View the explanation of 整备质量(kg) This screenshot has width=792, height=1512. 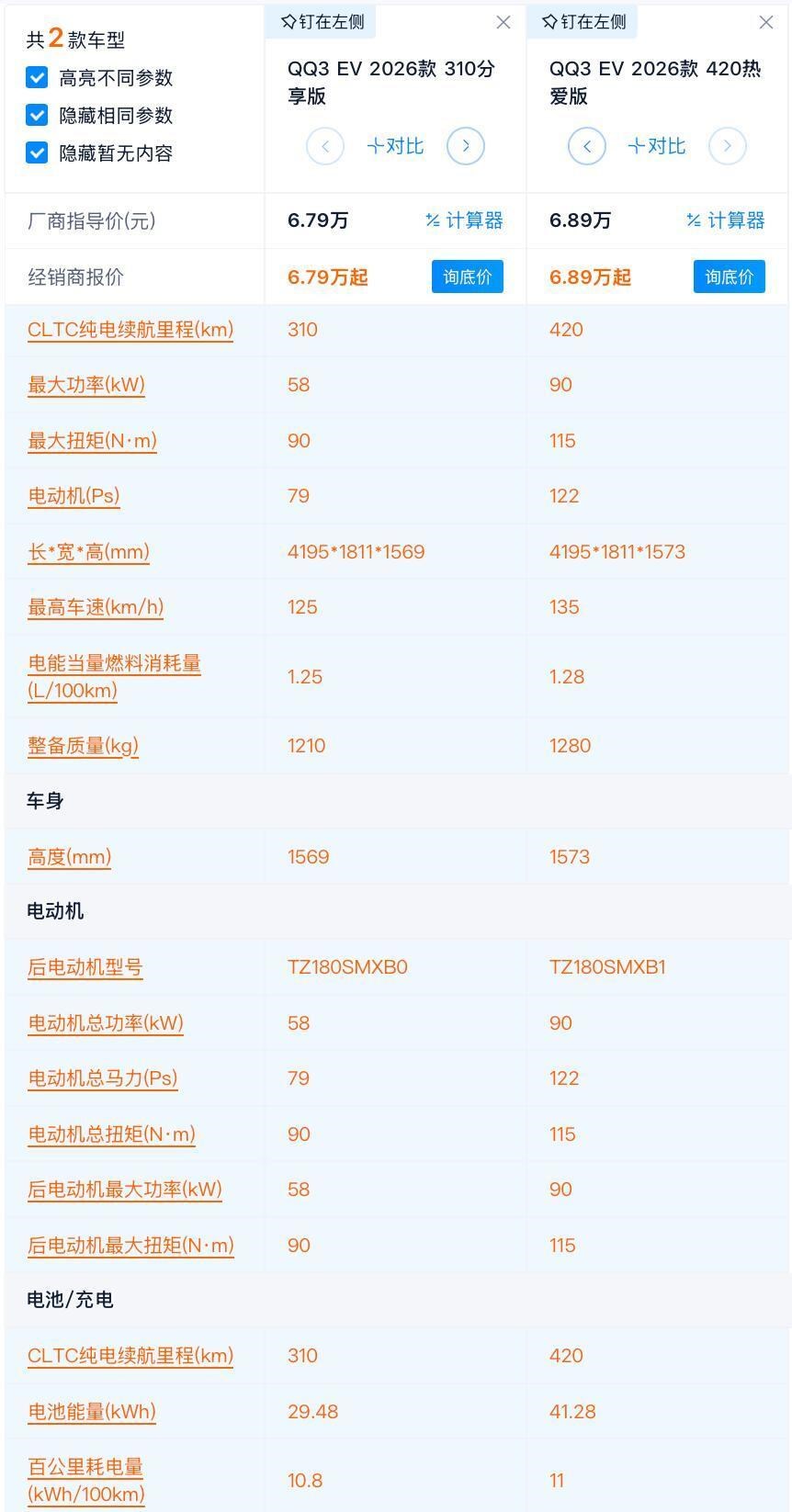pos(83,746)
